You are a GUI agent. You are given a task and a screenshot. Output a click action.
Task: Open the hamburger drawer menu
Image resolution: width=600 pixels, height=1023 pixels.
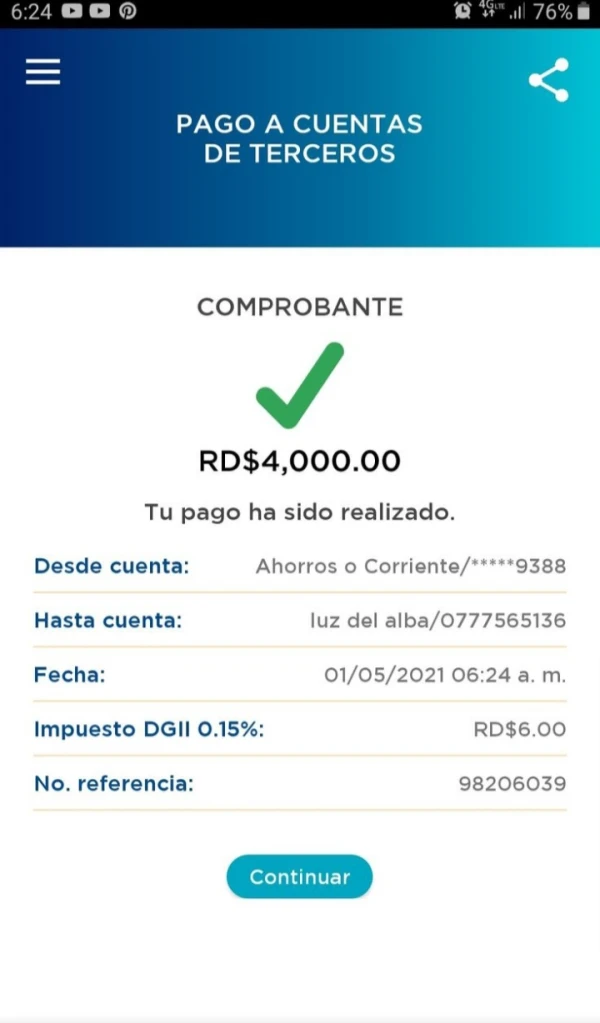tap(43, 72)
